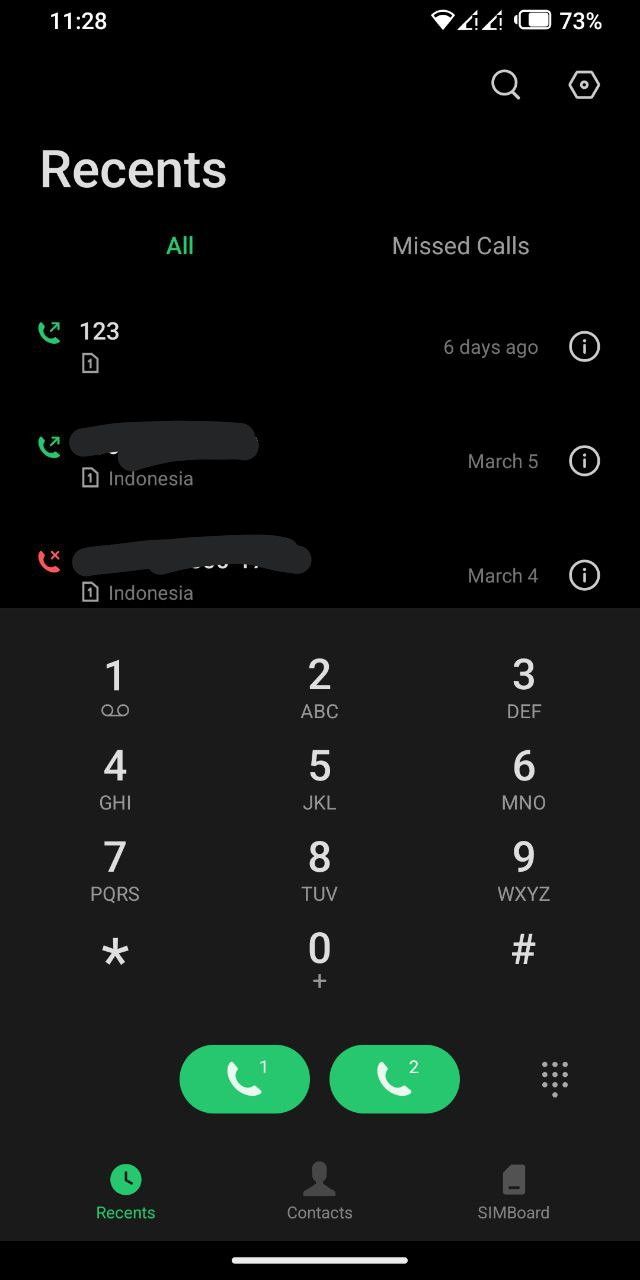
Task: Switch to the Missed Calls tab
Action: point(460,246)
